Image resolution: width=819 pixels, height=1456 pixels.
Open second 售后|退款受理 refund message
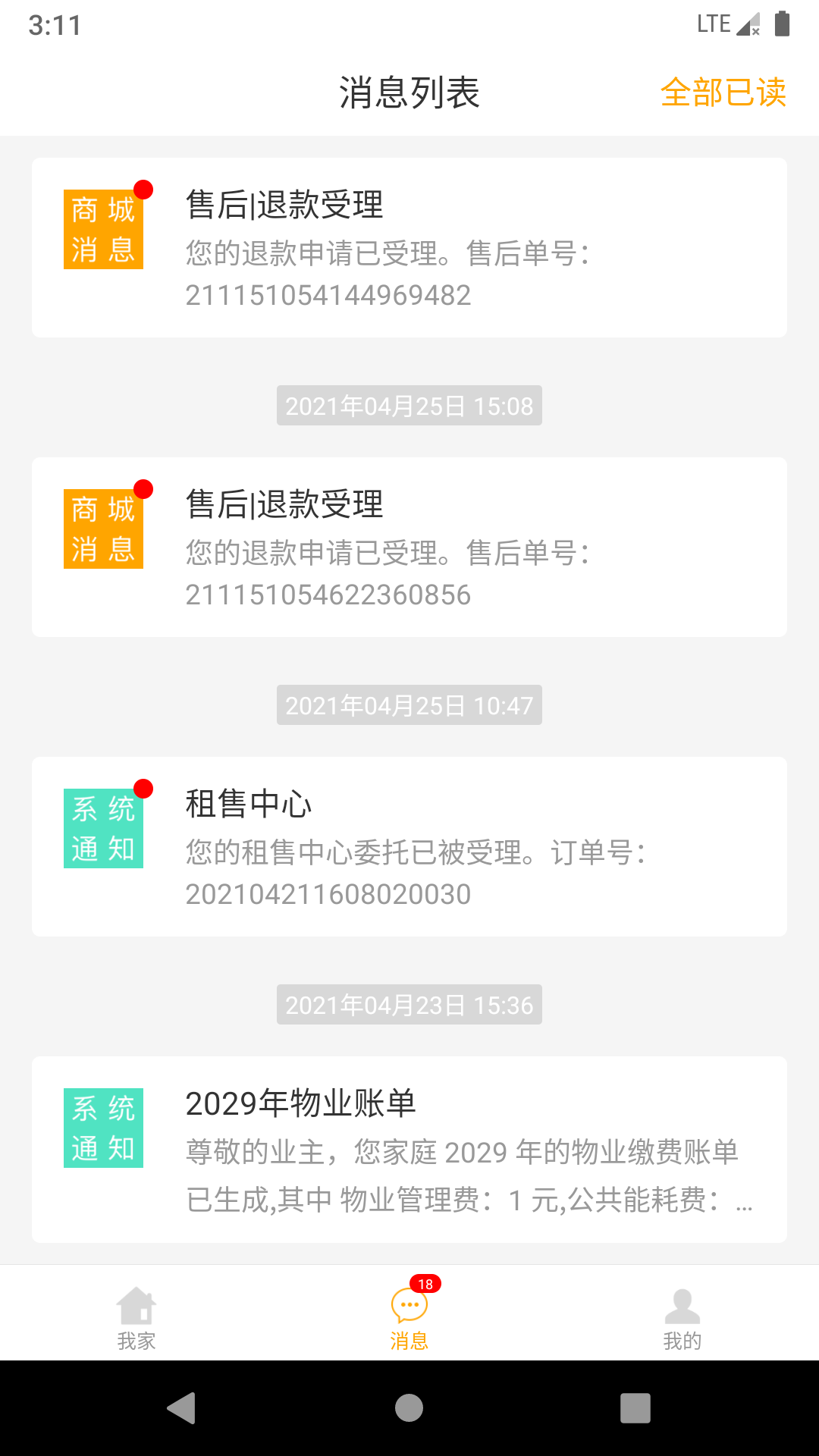(x=409, y=546)
